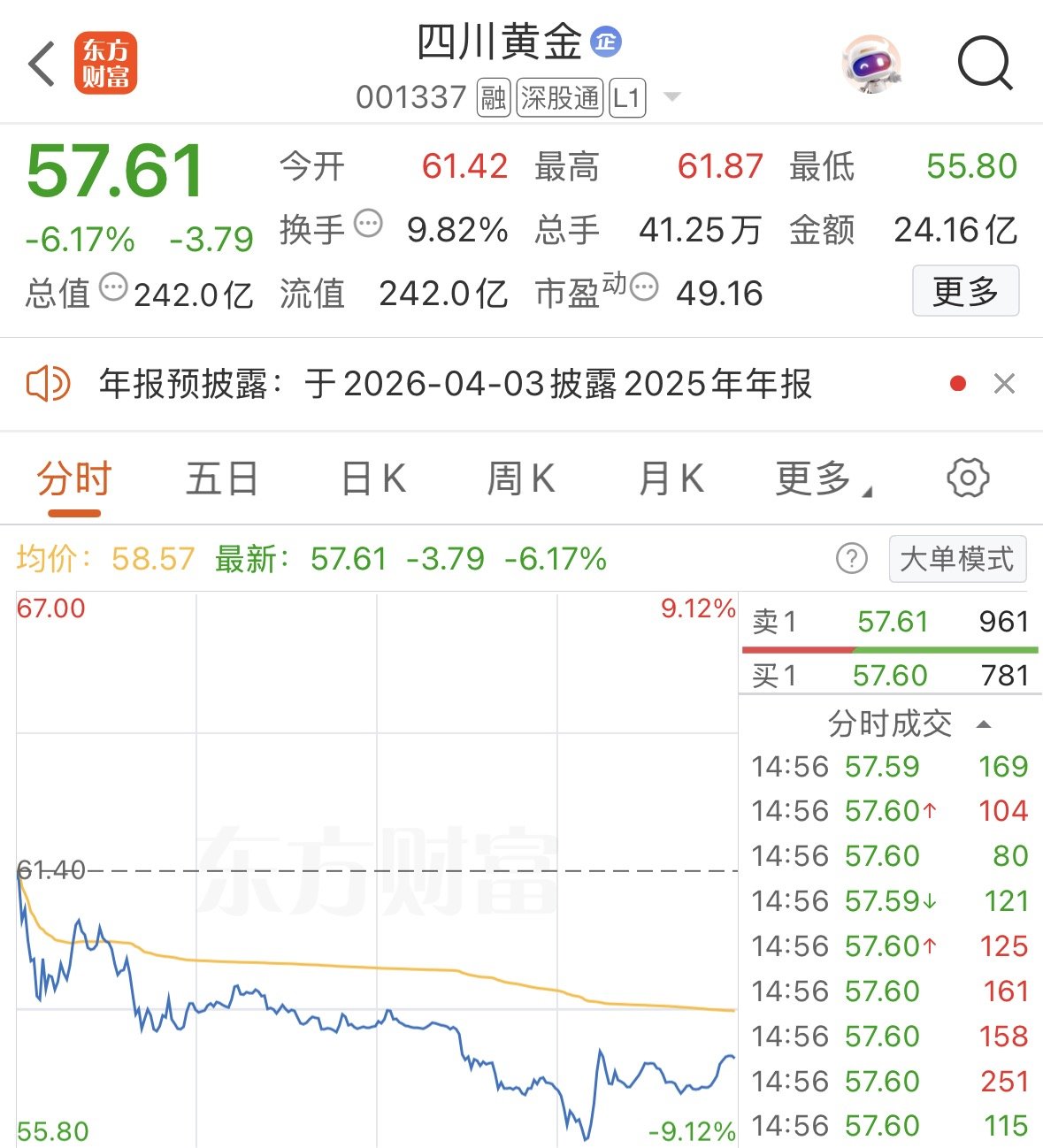
Task: Open the help question mark icon
Action: (x=851, y=559)
